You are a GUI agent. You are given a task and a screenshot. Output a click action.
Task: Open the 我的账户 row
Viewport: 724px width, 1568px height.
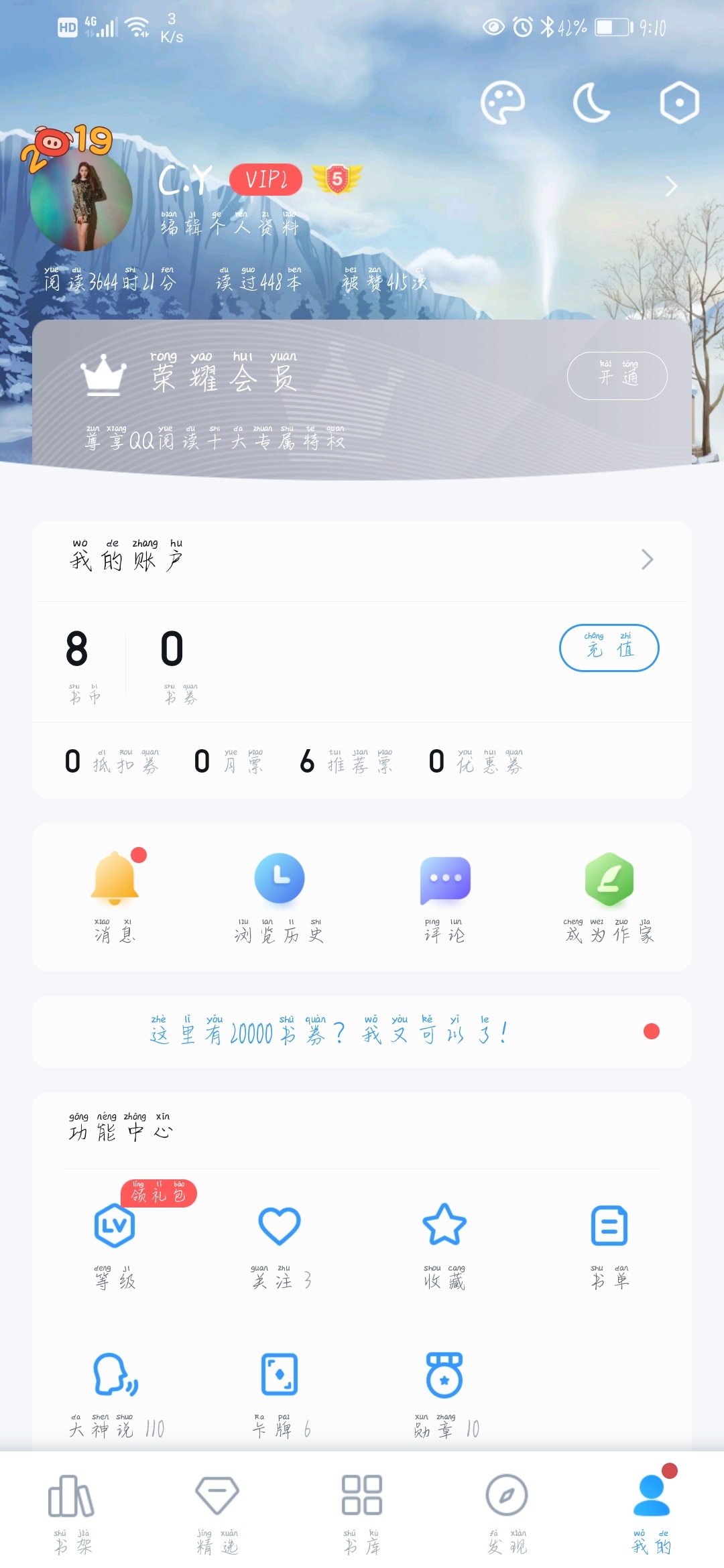pos(362,560)
